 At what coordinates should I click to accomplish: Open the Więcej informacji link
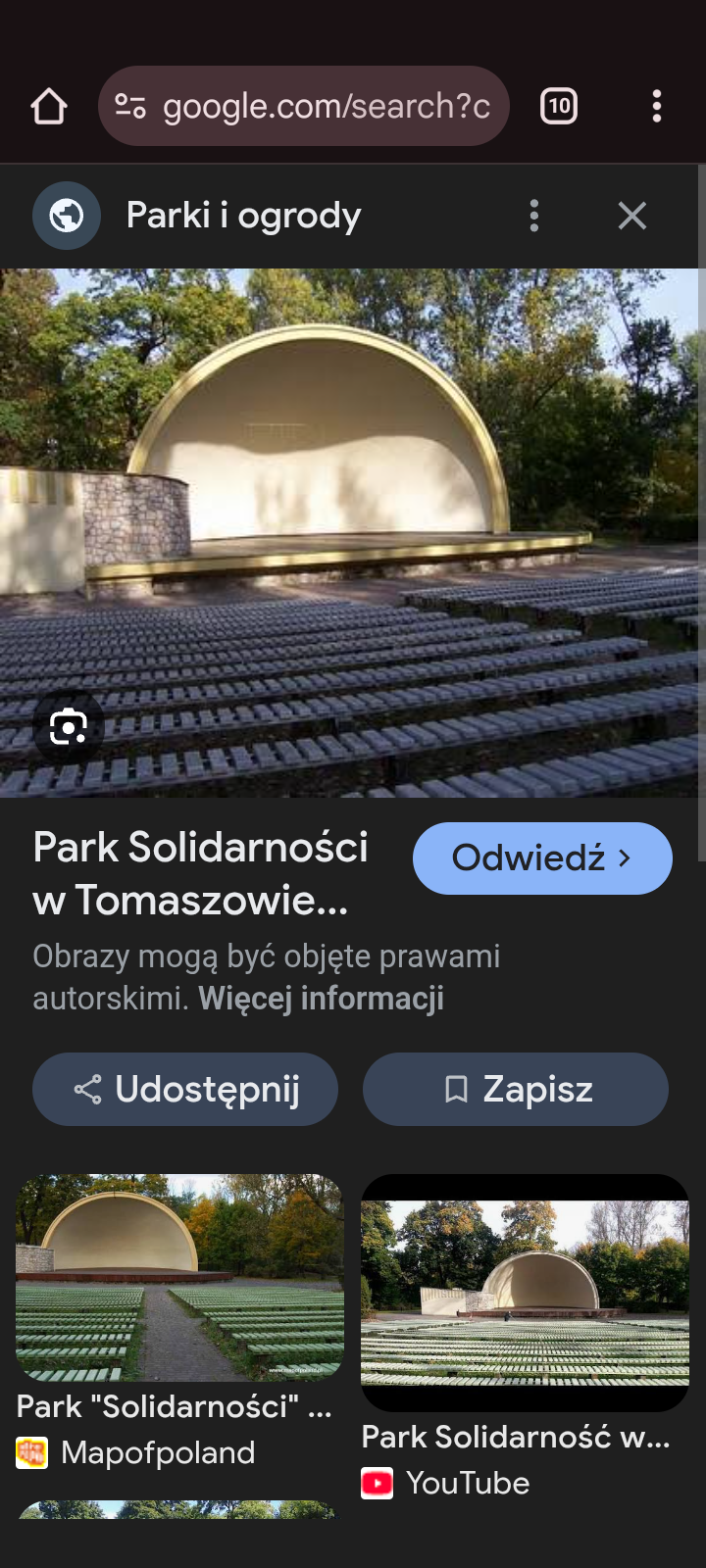[x=321, y=999]
